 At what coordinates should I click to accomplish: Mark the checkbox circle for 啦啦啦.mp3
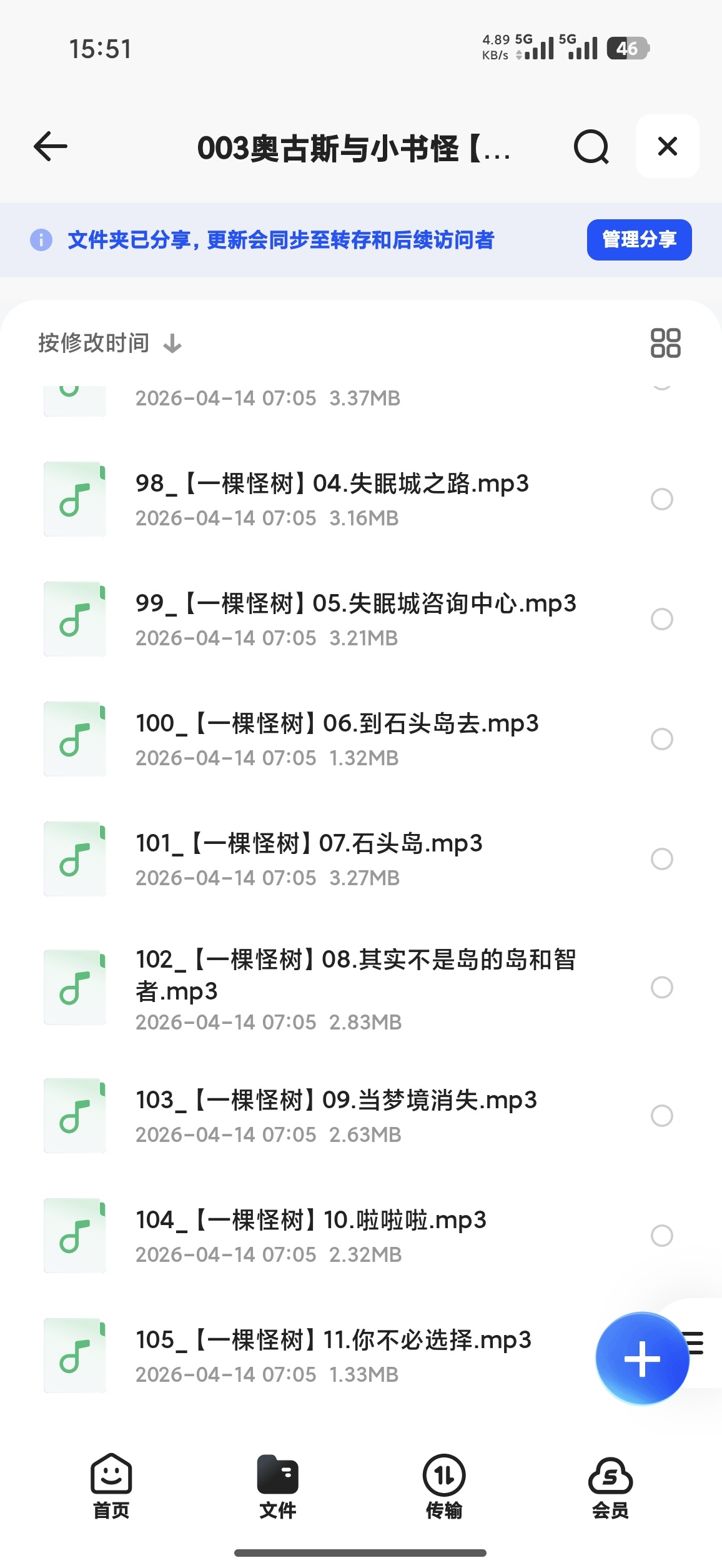tap(663, 1236)
